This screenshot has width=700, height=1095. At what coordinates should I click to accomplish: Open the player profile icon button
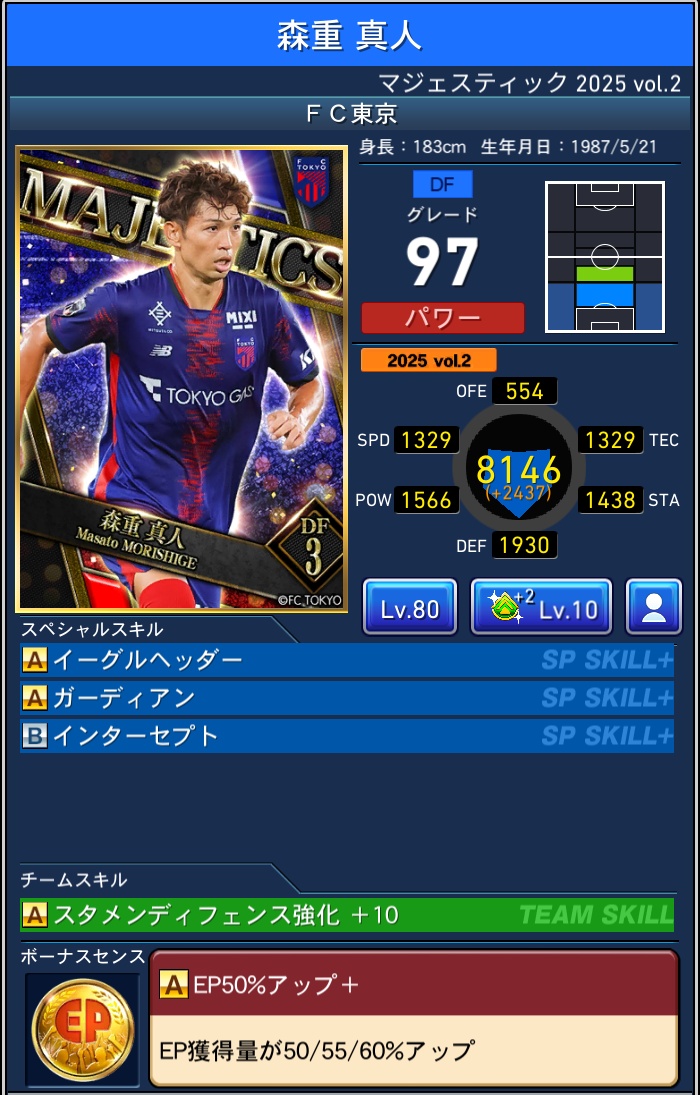click(654, 608)
